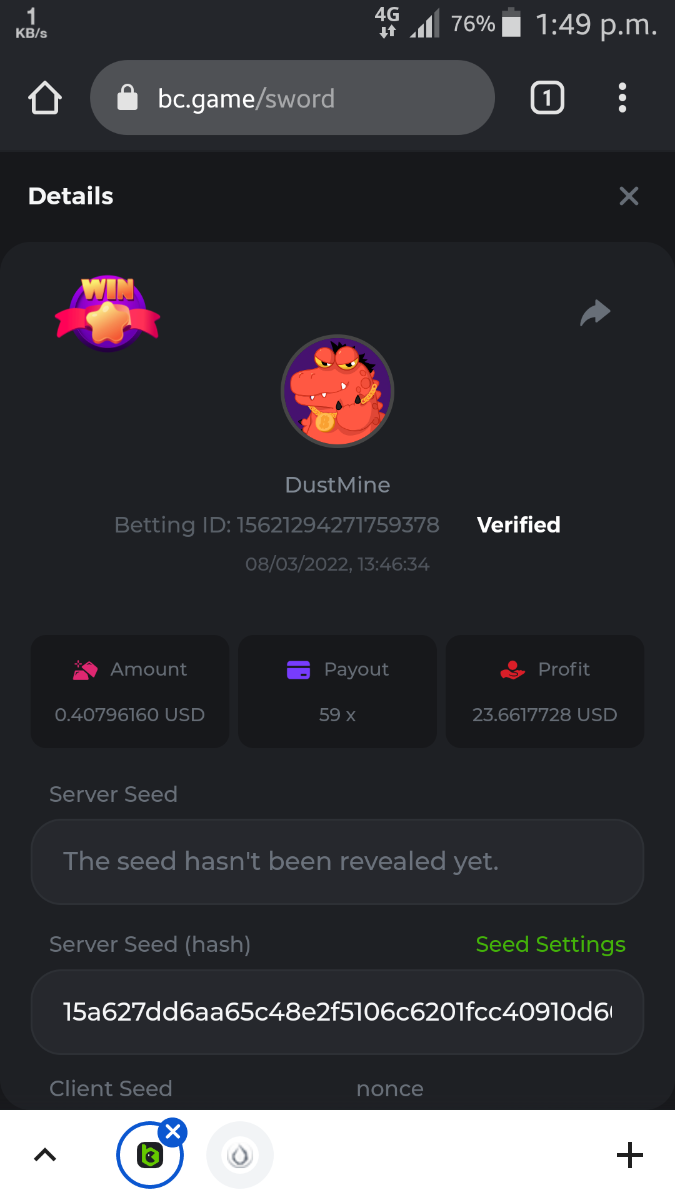Open DustMine's profile avatar

click(337, 391)
